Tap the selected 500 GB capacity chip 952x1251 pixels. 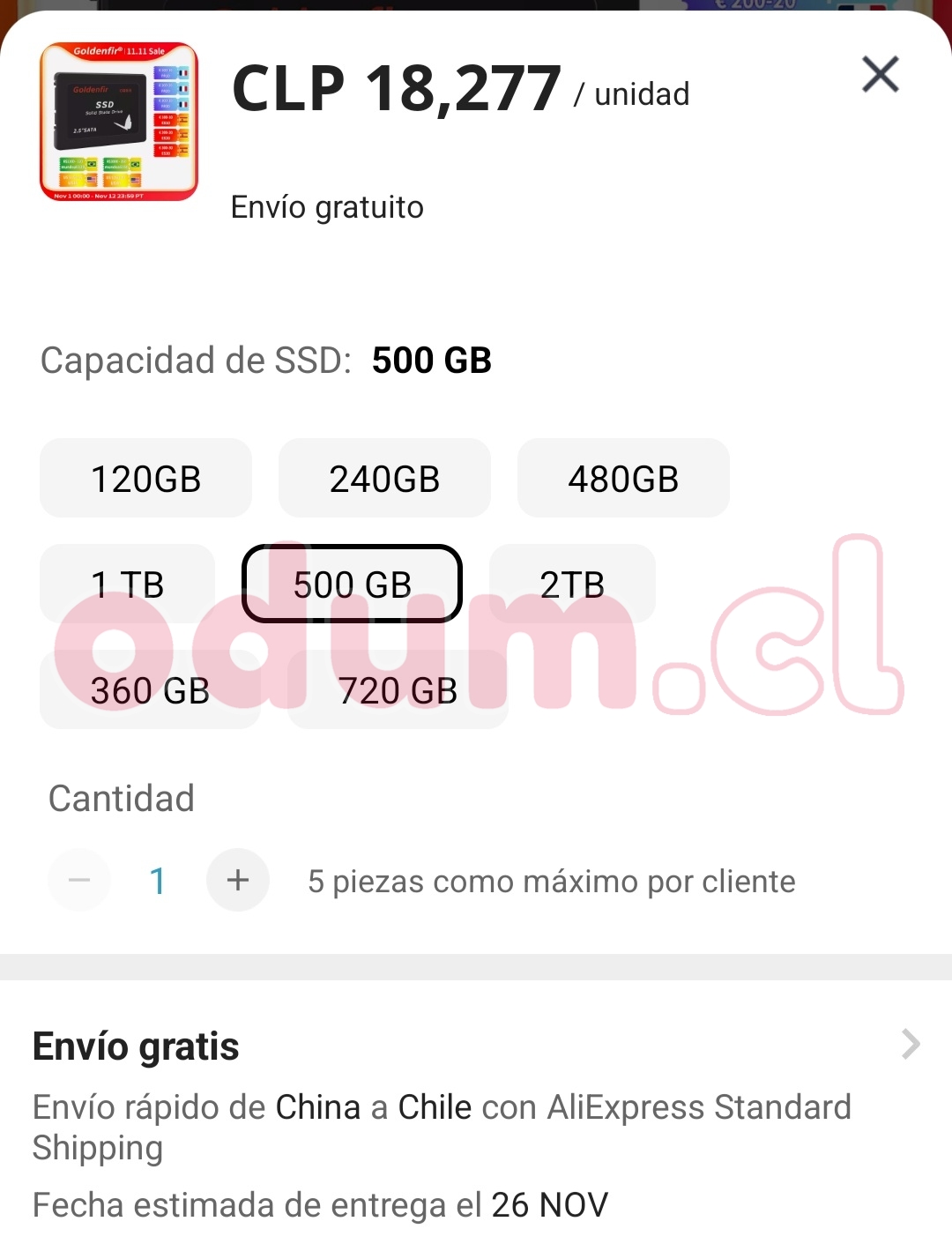[x=352, y=585]
